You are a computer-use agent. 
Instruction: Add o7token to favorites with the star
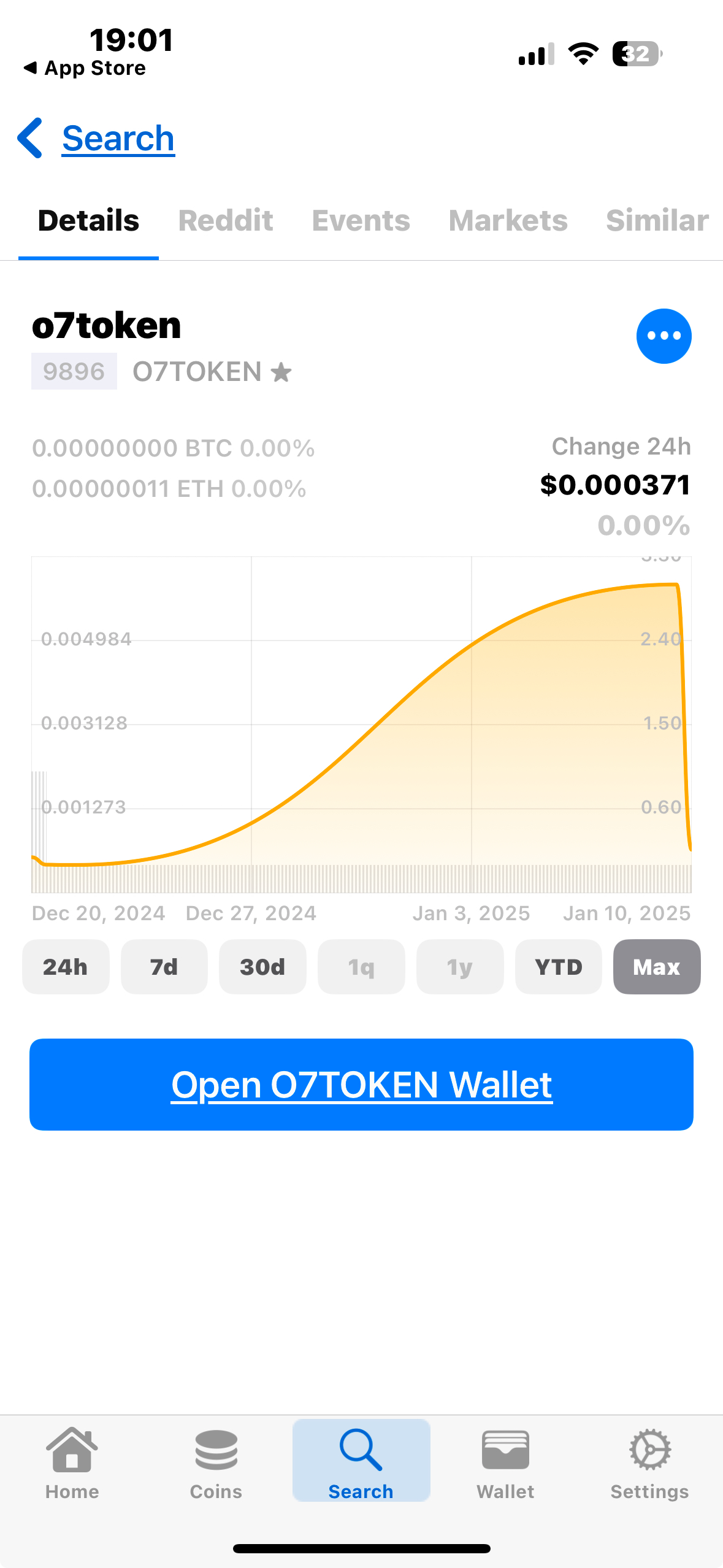coord(281,372)
